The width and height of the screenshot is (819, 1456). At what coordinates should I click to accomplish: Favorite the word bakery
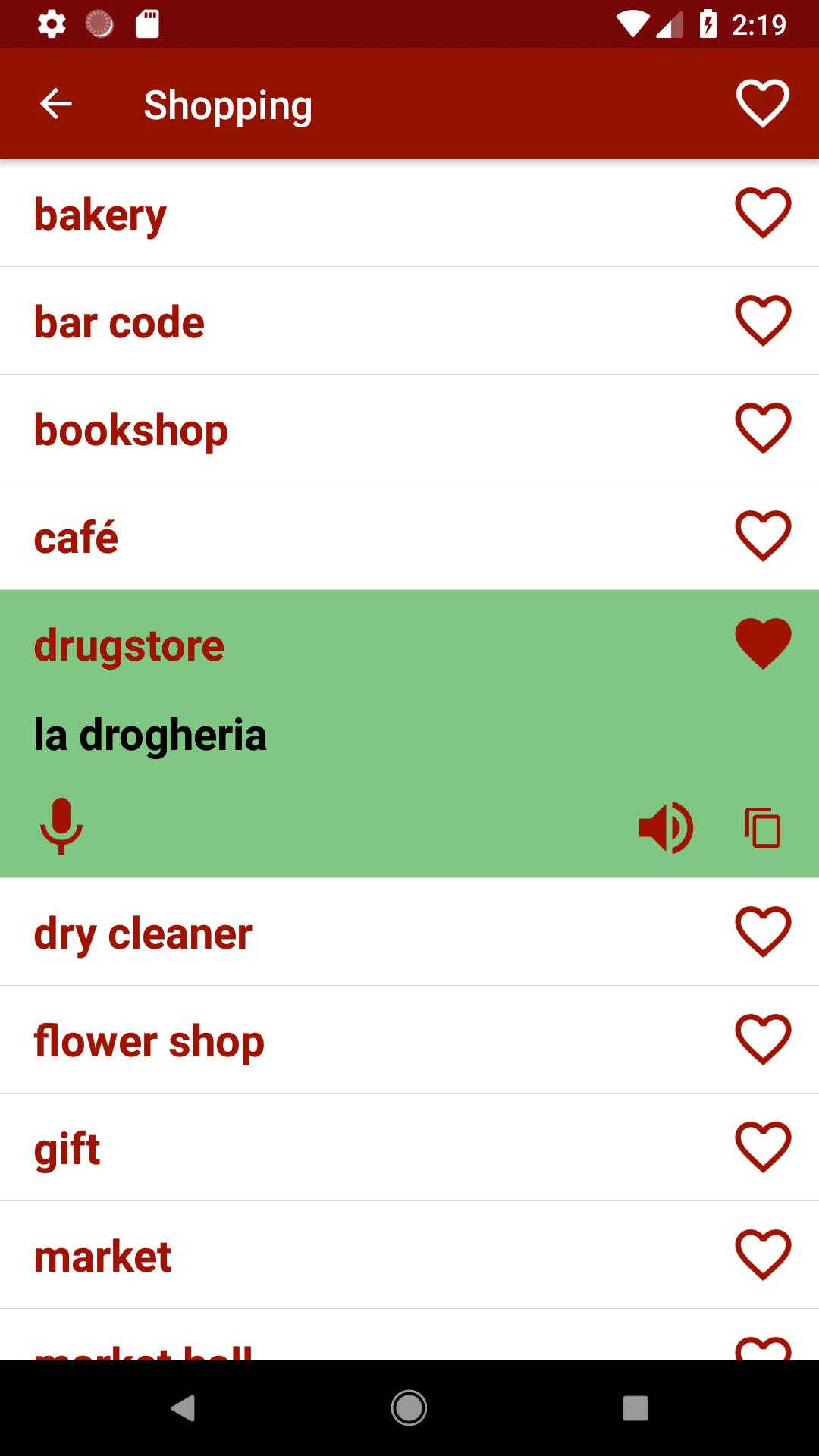(x=762, y=213)
